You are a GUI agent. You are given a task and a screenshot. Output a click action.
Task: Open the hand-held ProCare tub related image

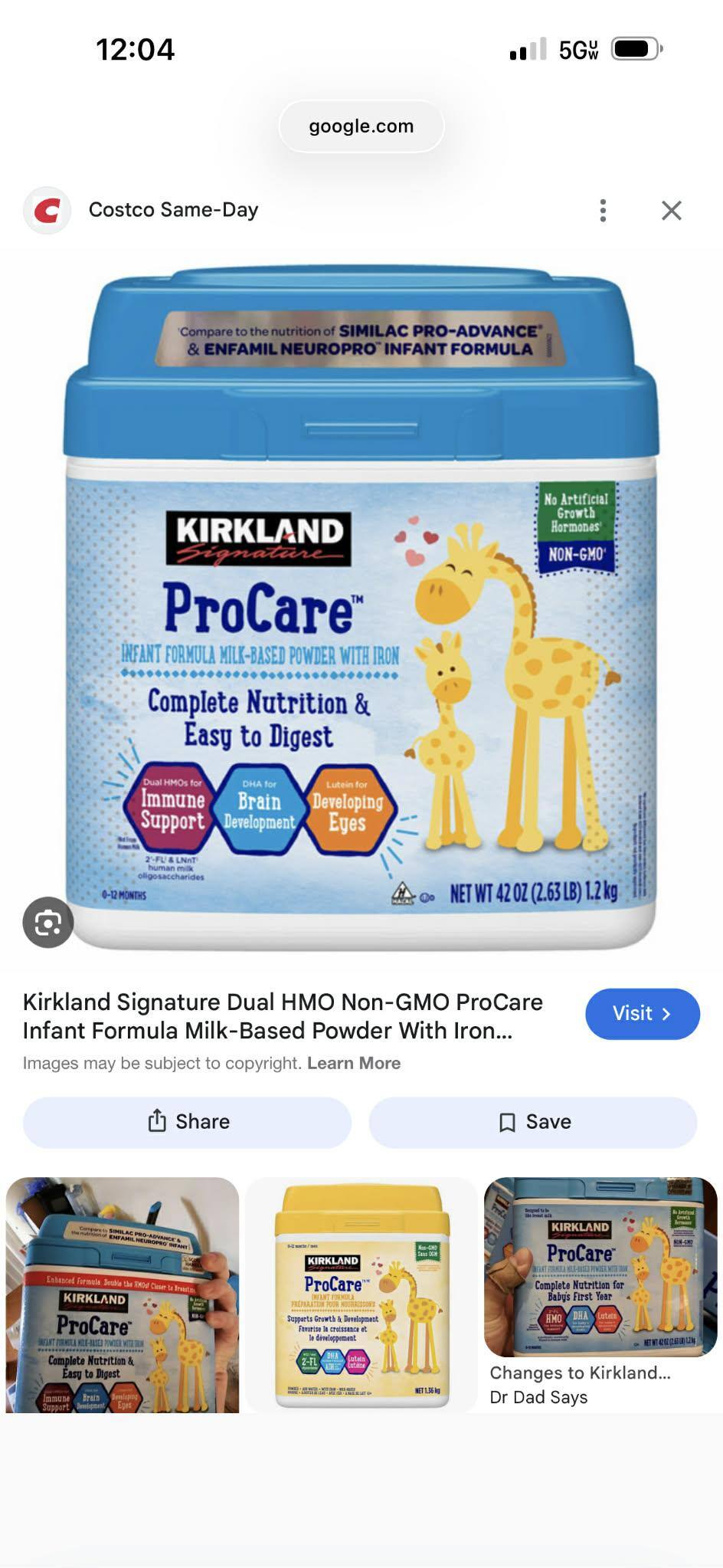(x=123, y=1294)
